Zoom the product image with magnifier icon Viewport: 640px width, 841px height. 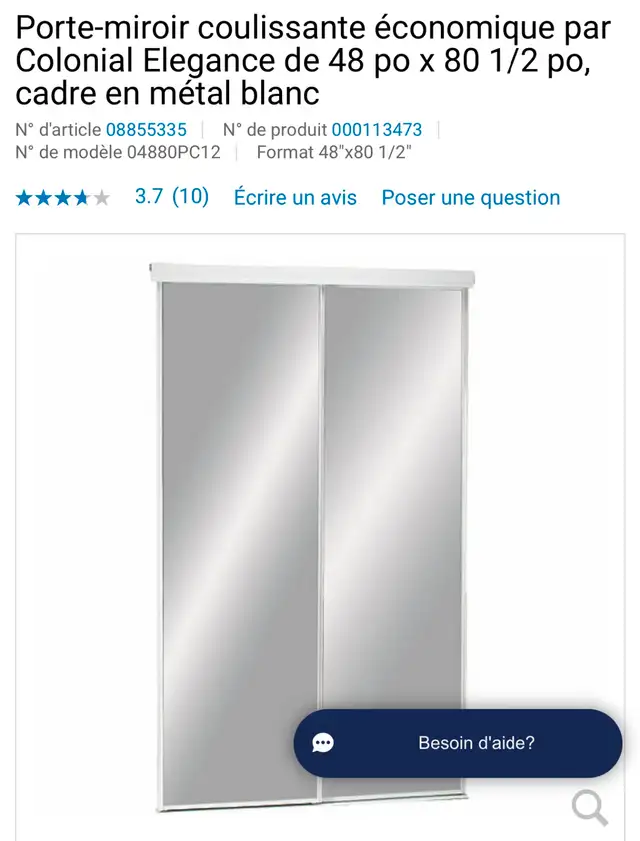(x=589, y=807)
